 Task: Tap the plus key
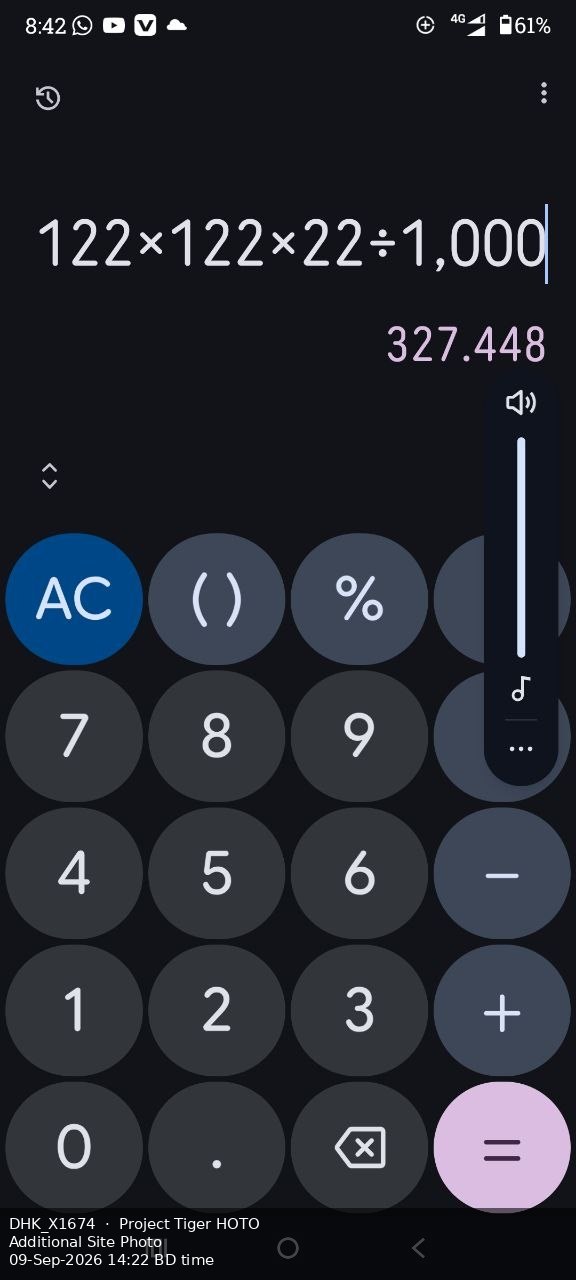[502, 1011]
